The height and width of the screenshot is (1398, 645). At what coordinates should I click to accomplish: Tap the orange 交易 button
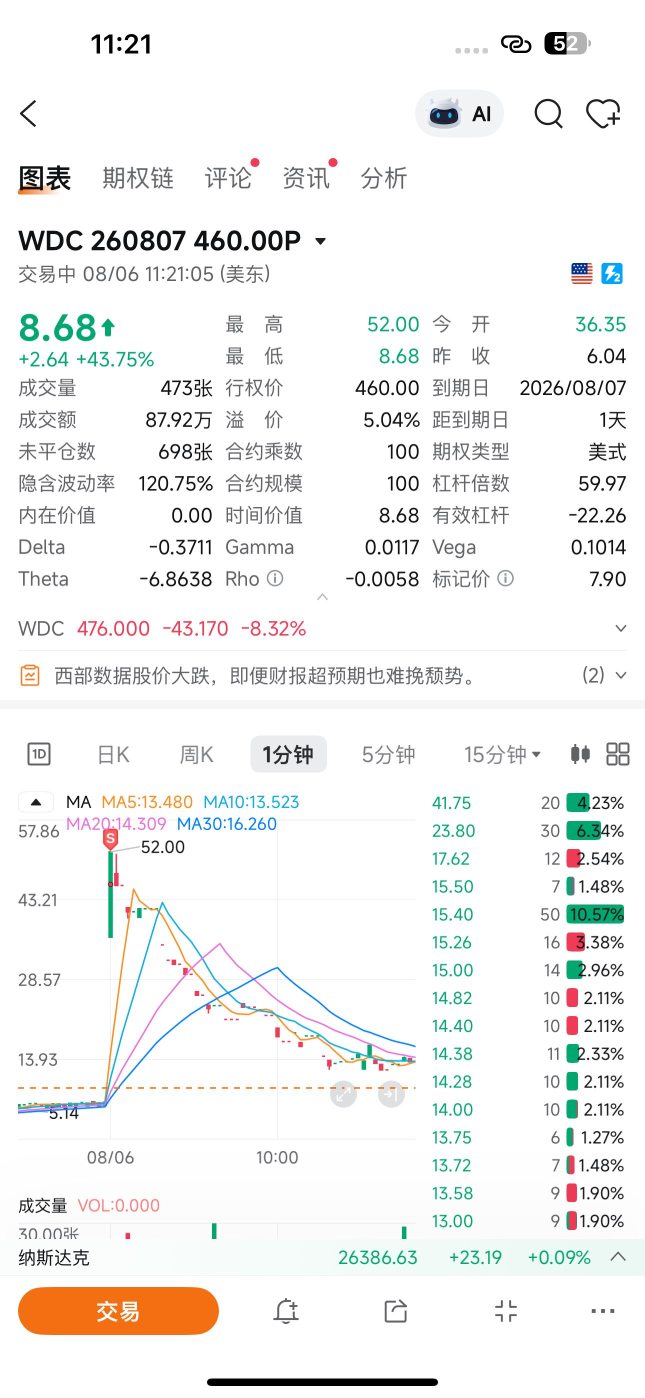pyautogui.click(x=118, y=1311)
